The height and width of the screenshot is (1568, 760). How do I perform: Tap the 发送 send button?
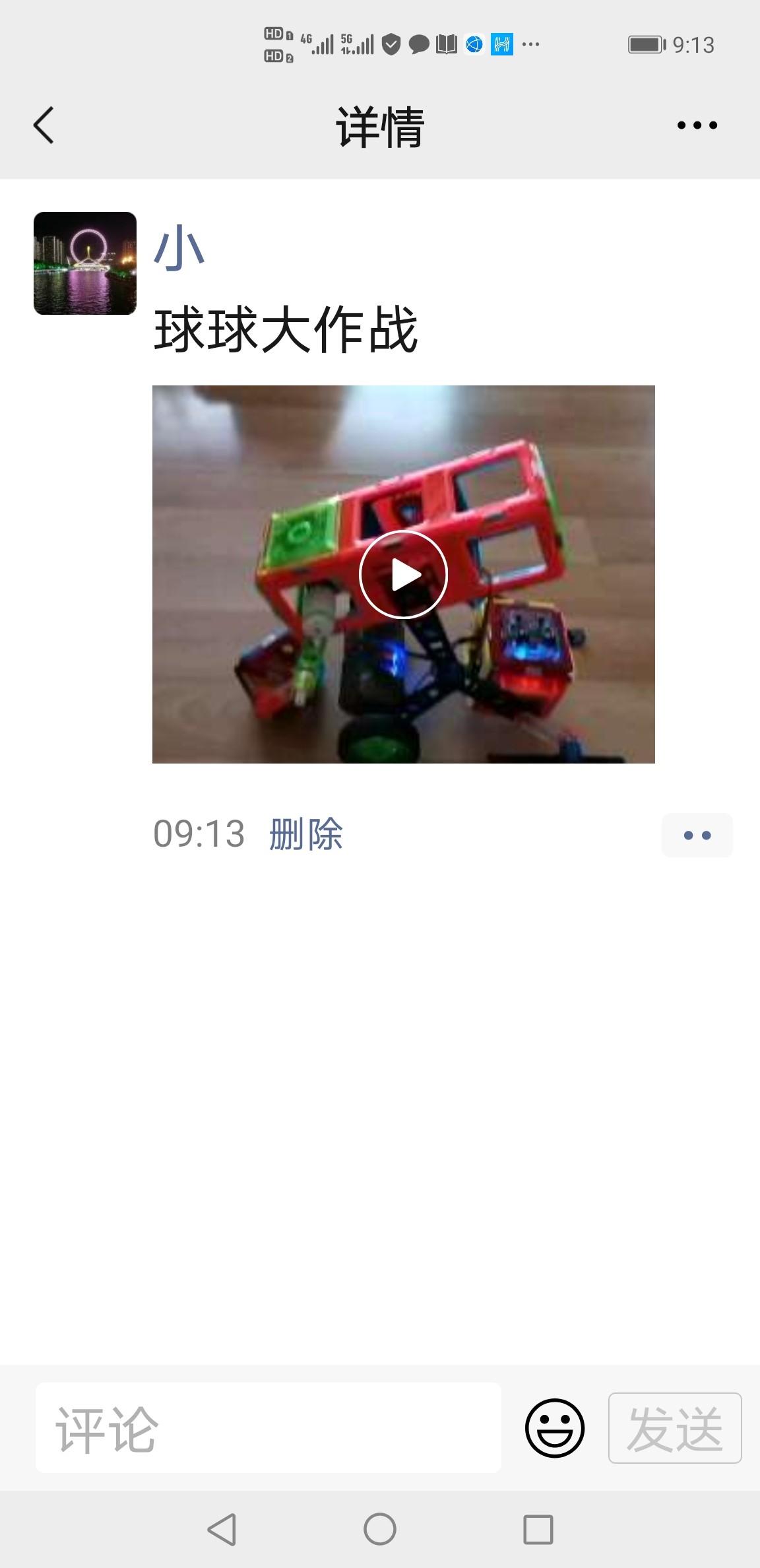(x=674, y=1428)
